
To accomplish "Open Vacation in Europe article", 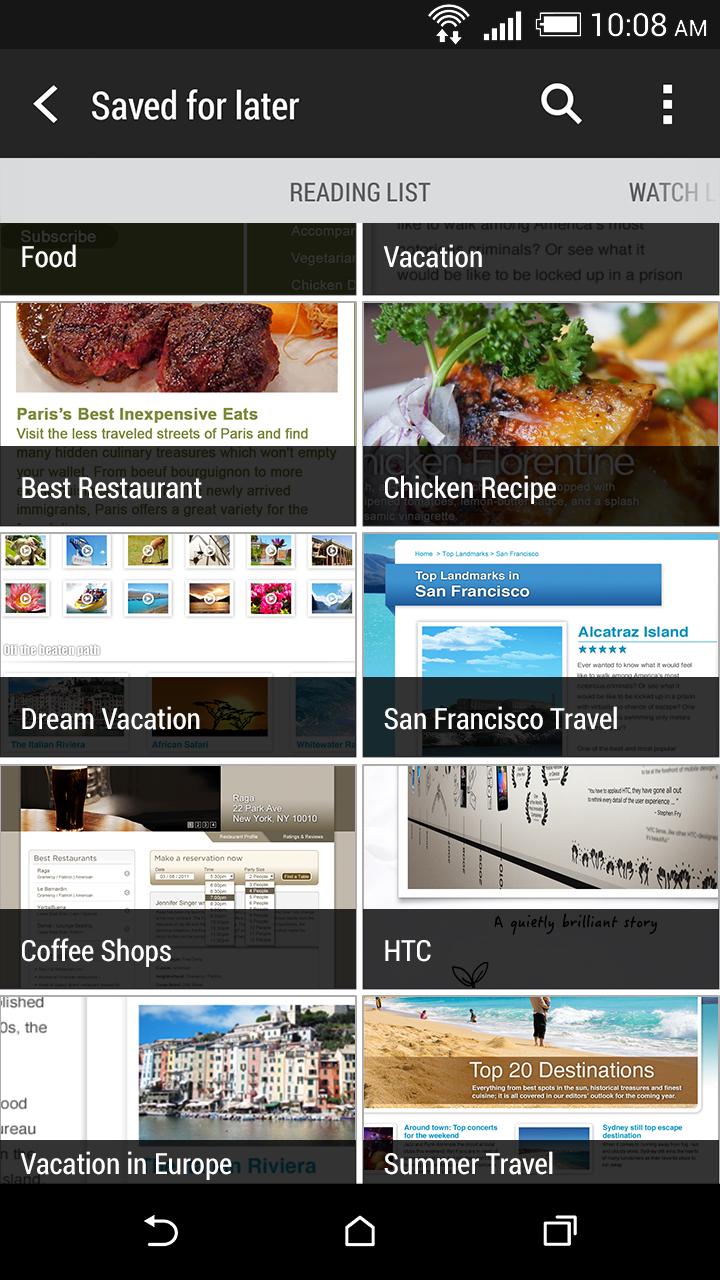I will [178, 1090].
